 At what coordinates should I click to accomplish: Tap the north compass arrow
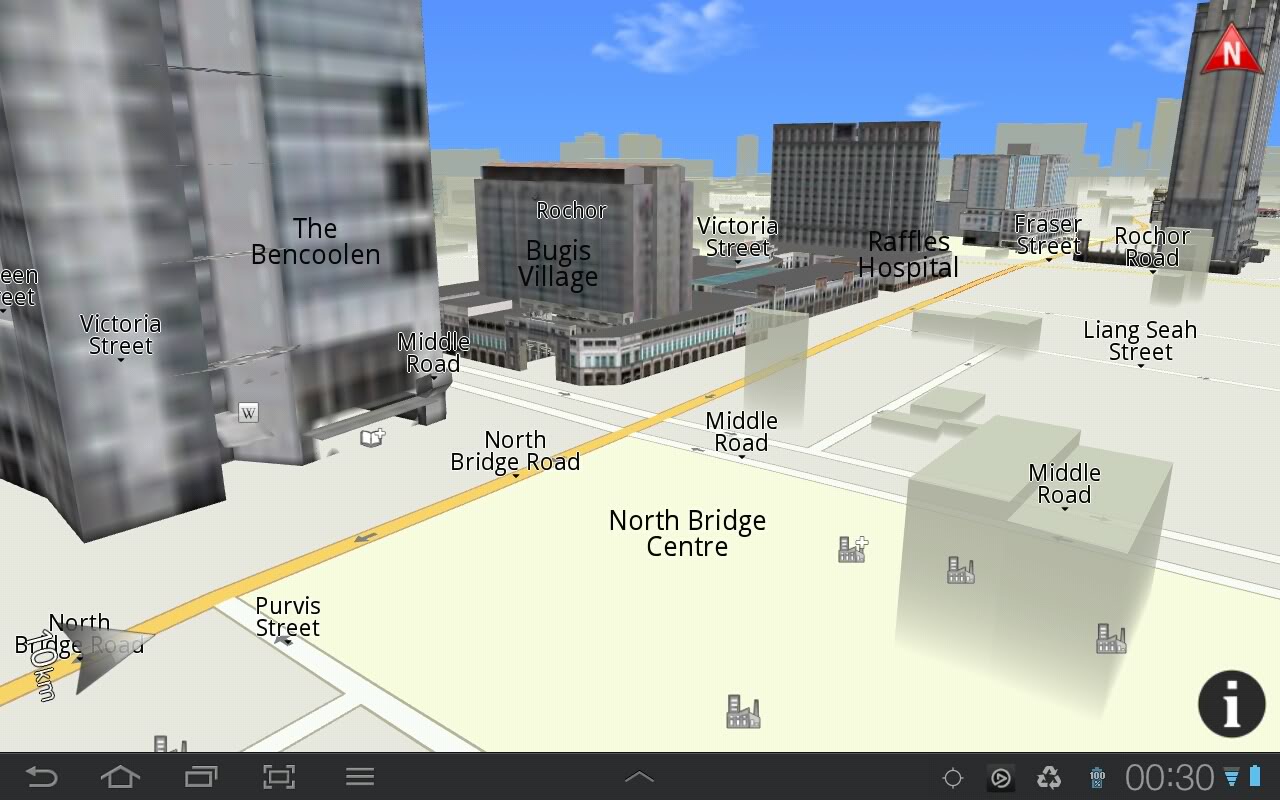tap(1231, 51)
